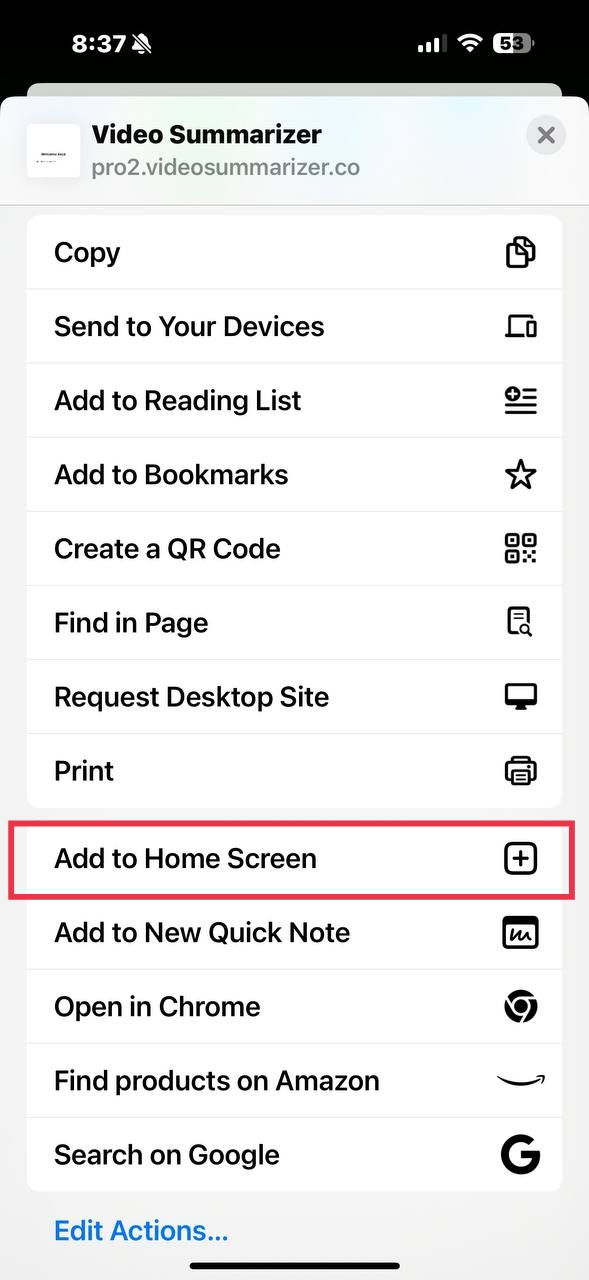Viewport: 589px width, 1280px height.
Task: Close the share sheet
Action: pyautogui.click(x=545, y=135)
